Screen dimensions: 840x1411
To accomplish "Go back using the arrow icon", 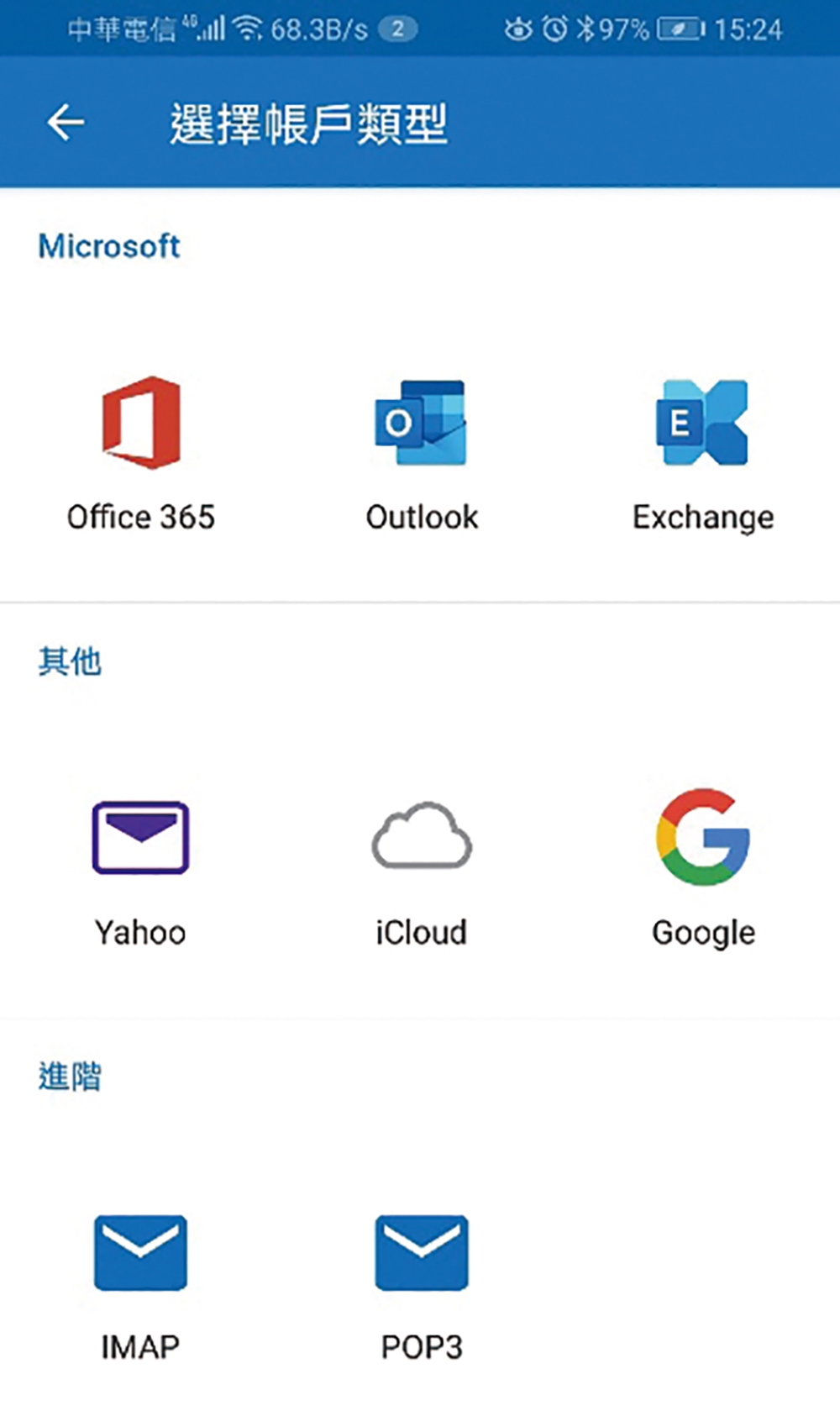I will point(66,123).
